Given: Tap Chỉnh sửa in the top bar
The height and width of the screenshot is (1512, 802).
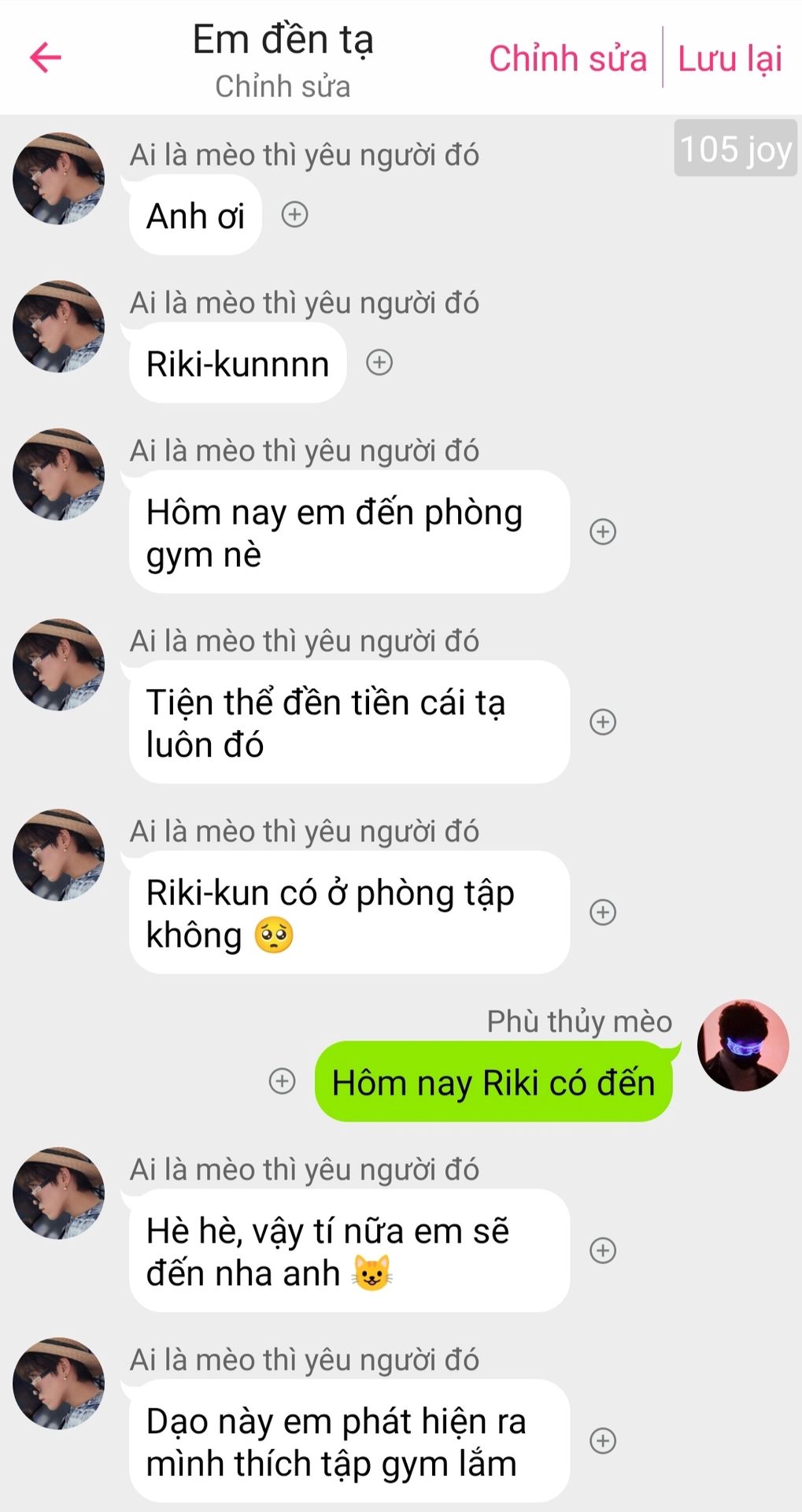Looking at the screenshot, I should [567, 58].
